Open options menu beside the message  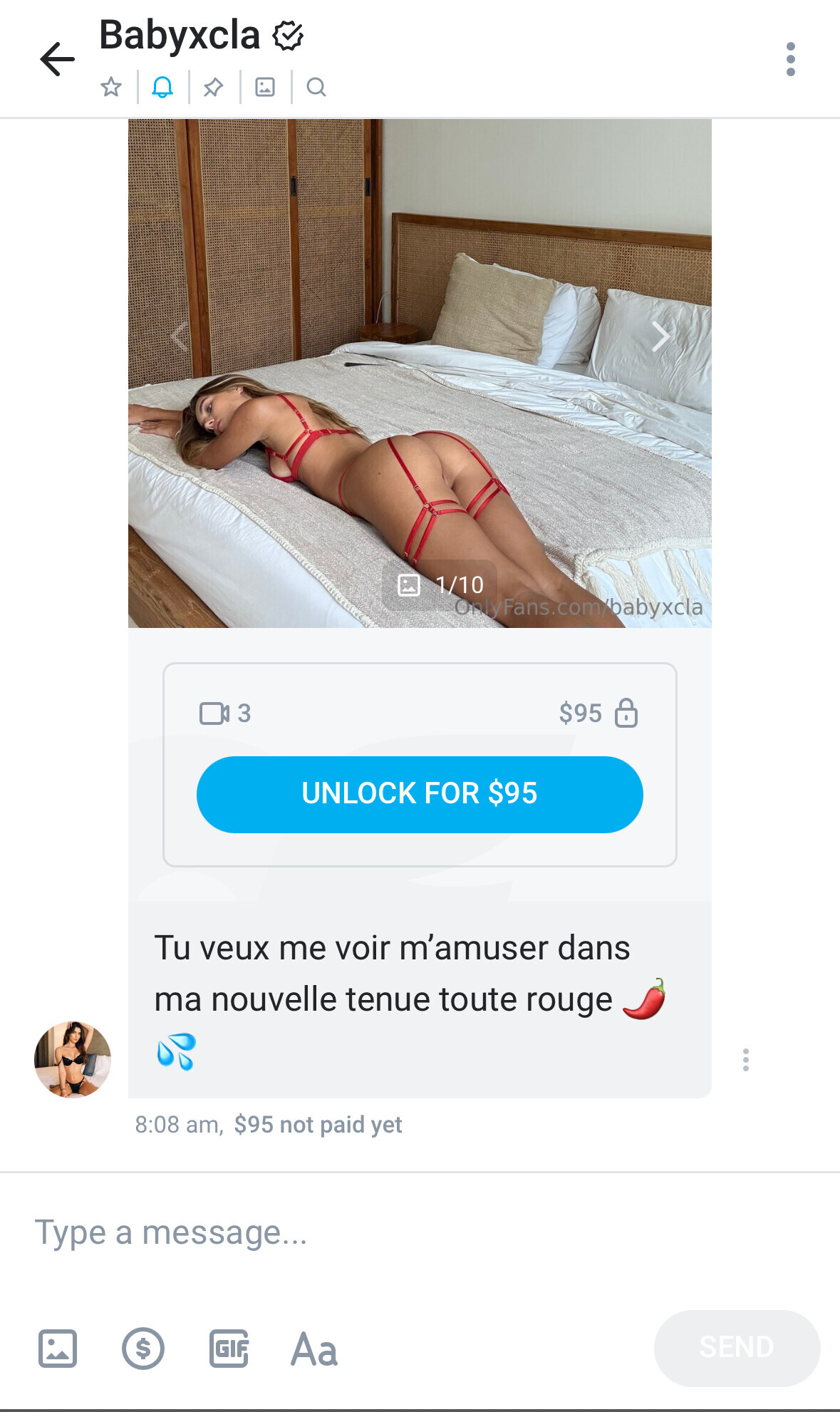click(745, 1060)
